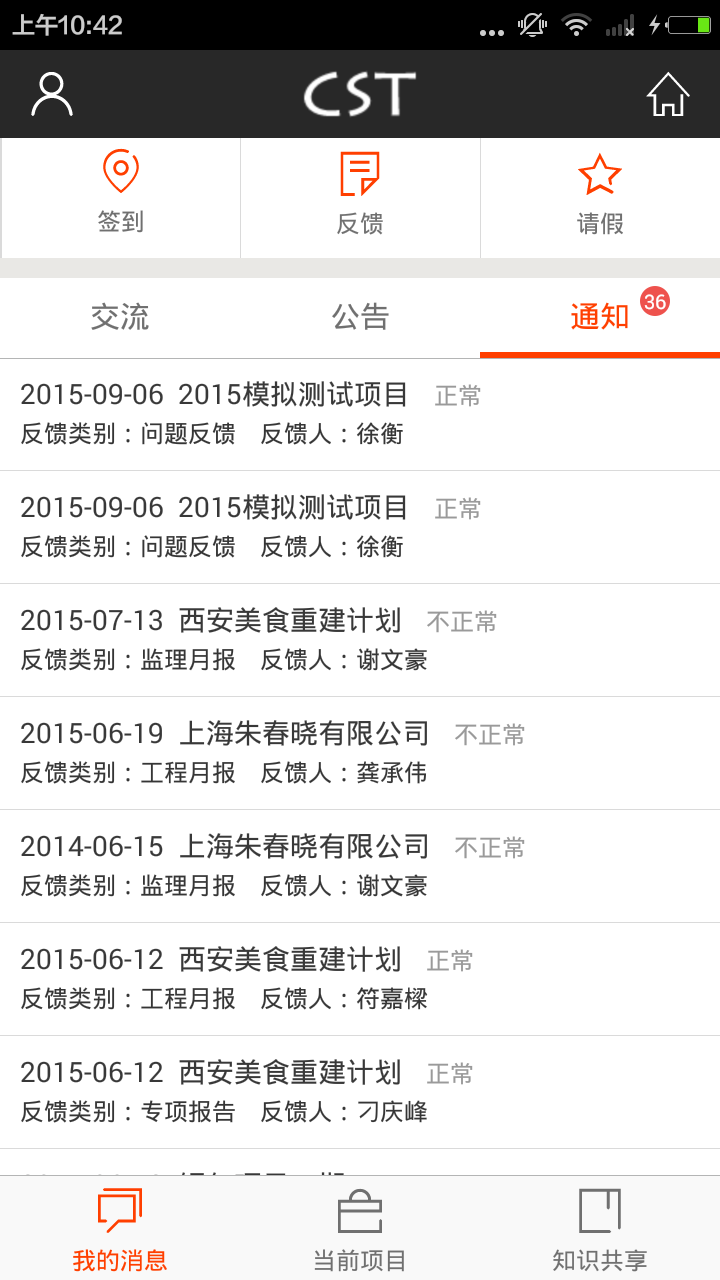This screenshot has height=1280, width=720.
Task: Open the 专项报告 notice from 刁庆峰
Action: 360,1092
